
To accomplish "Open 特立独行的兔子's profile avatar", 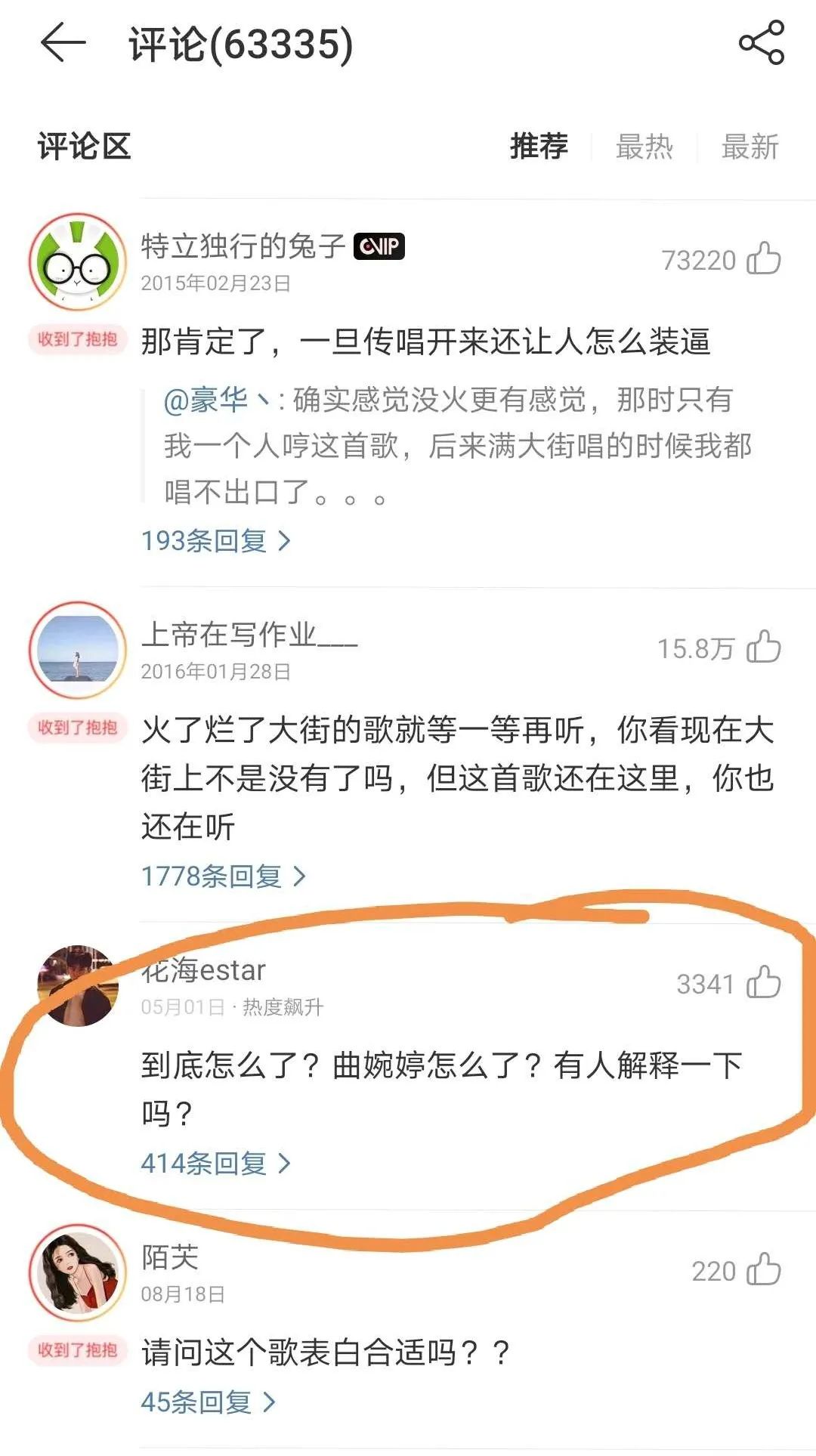I will [x=77, y=262].
